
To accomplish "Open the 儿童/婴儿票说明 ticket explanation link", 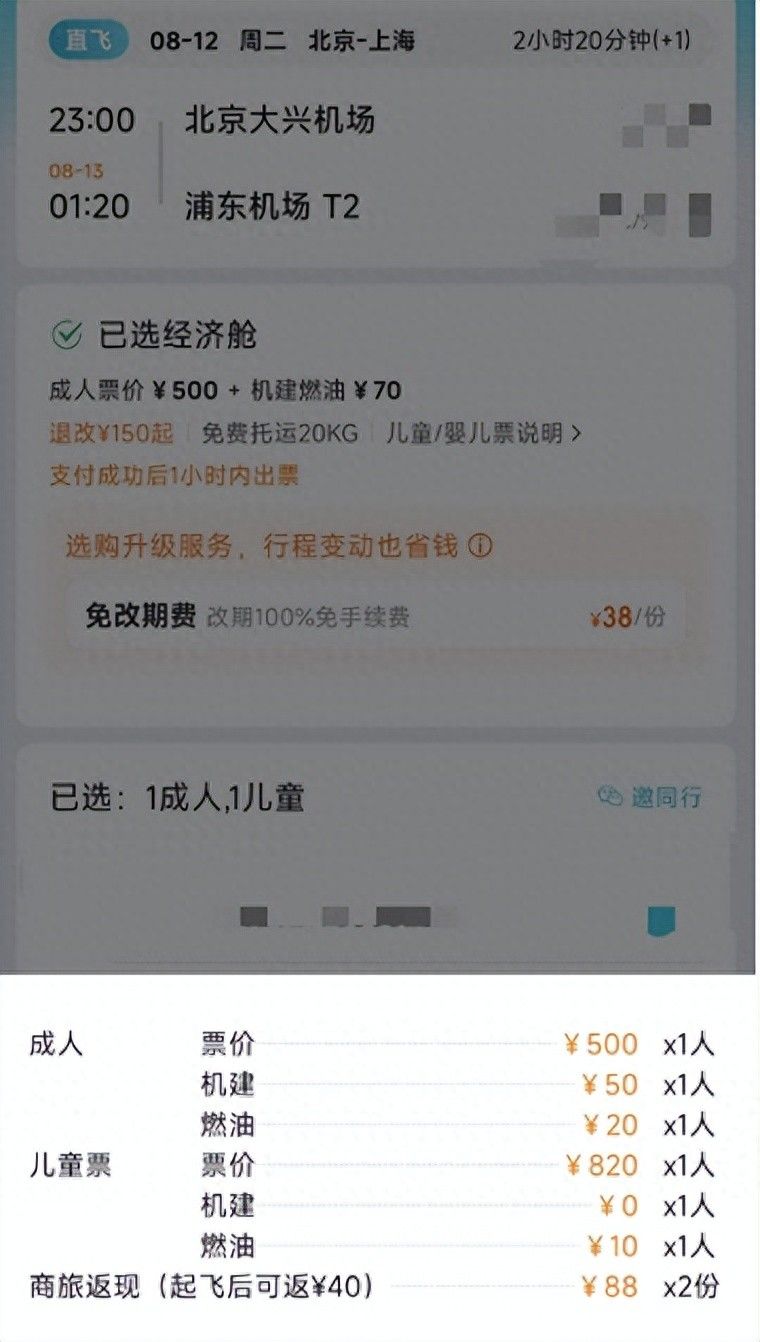I will (484, 434).
